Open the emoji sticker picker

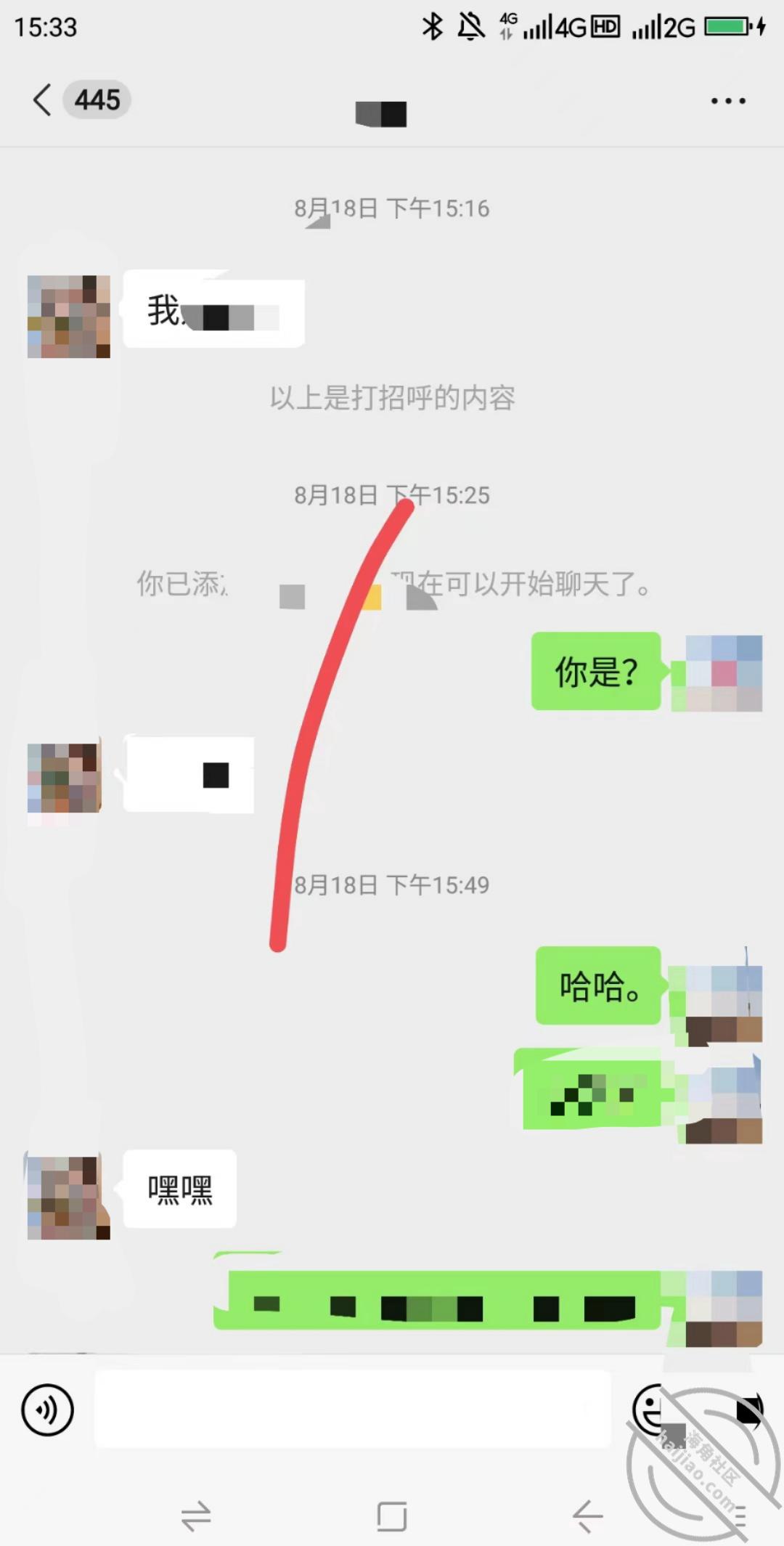point(650,1409)
